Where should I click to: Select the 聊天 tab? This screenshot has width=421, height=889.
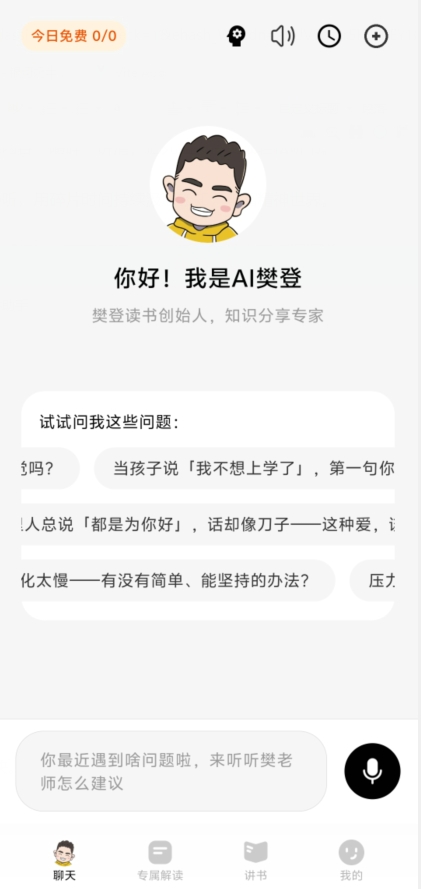65,860
